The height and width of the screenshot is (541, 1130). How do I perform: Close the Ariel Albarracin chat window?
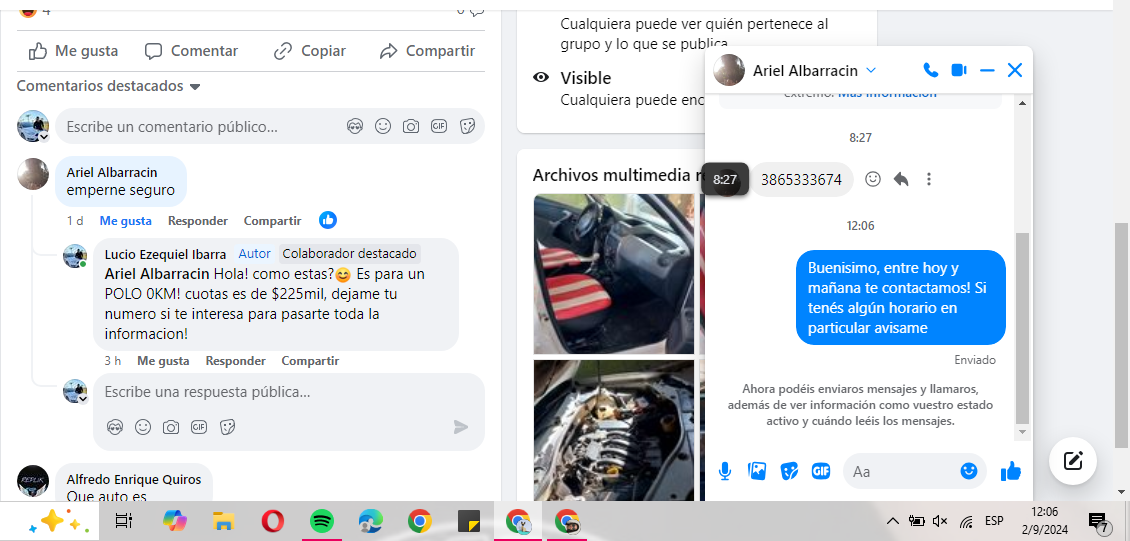(1015, 70)
